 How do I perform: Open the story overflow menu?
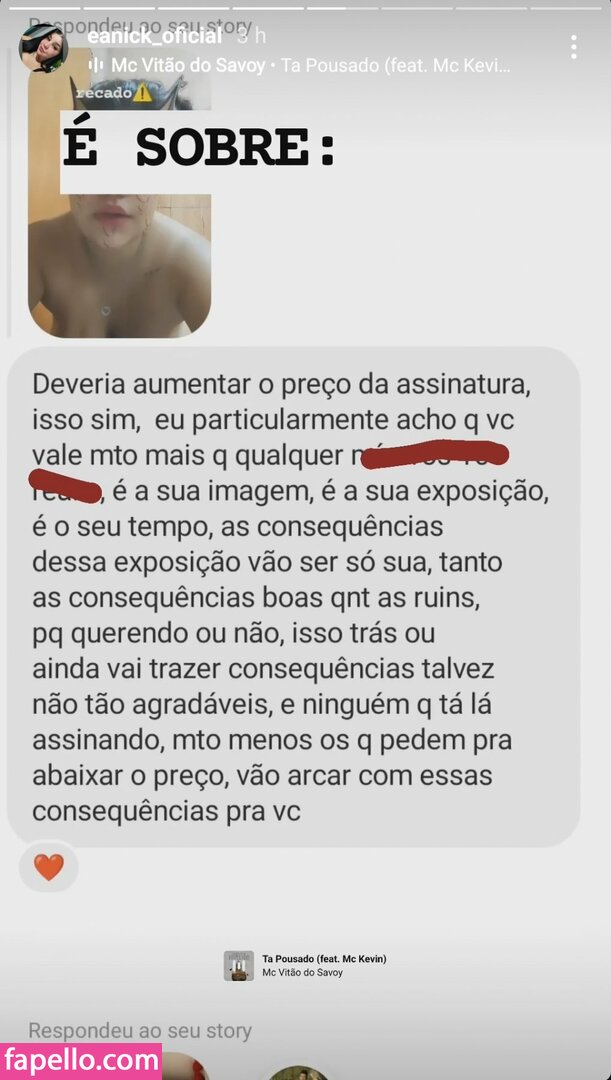pyautogui.click(x=573, y=47)
